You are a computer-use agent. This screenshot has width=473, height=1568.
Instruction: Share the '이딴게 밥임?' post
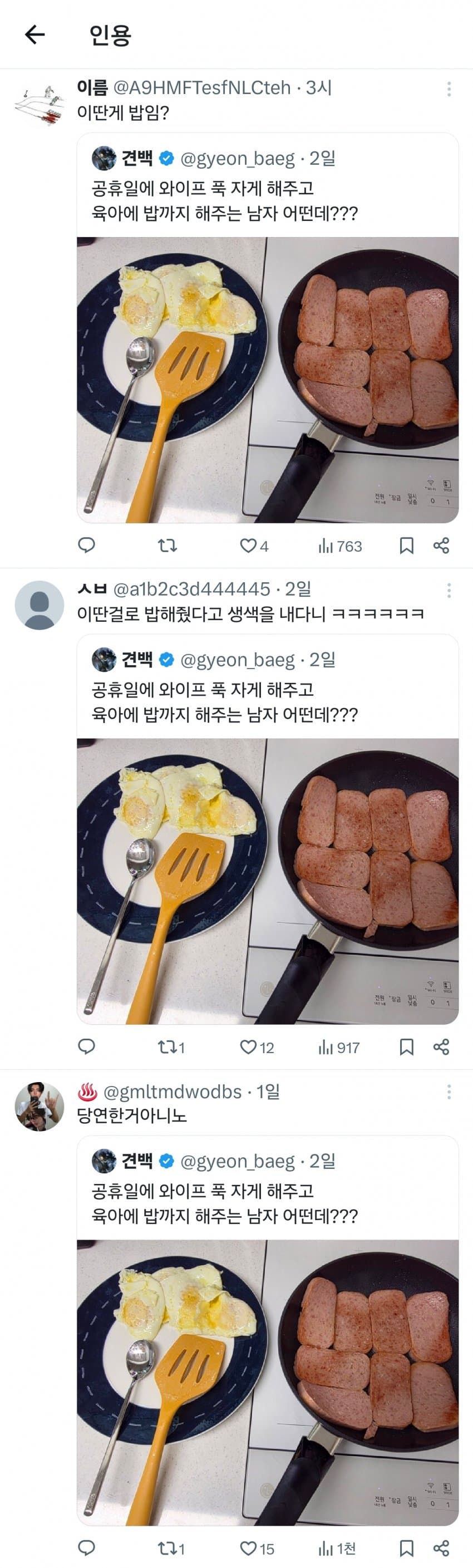pos(441,545)
